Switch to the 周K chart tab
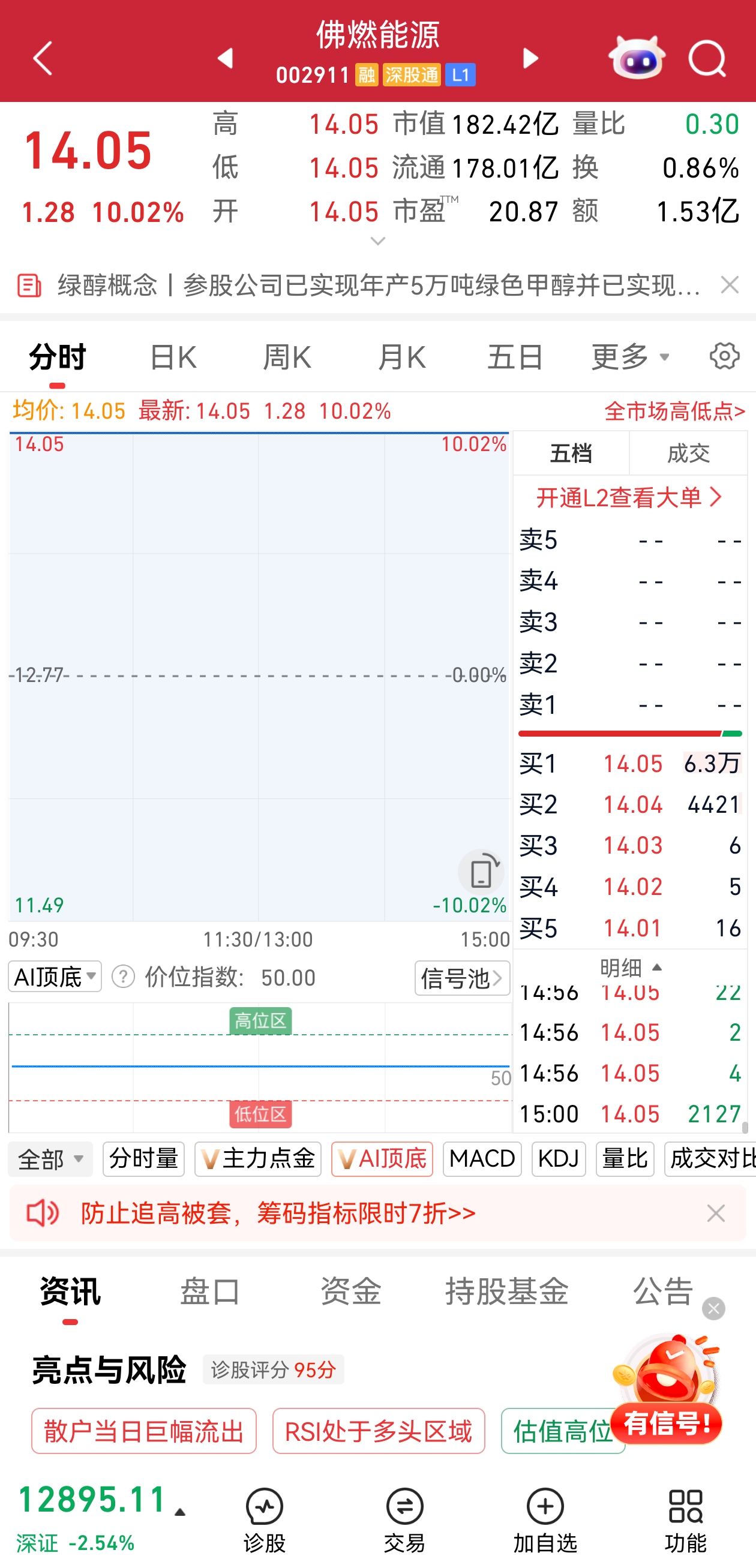756x1568 pixels. tap(287, 357)
